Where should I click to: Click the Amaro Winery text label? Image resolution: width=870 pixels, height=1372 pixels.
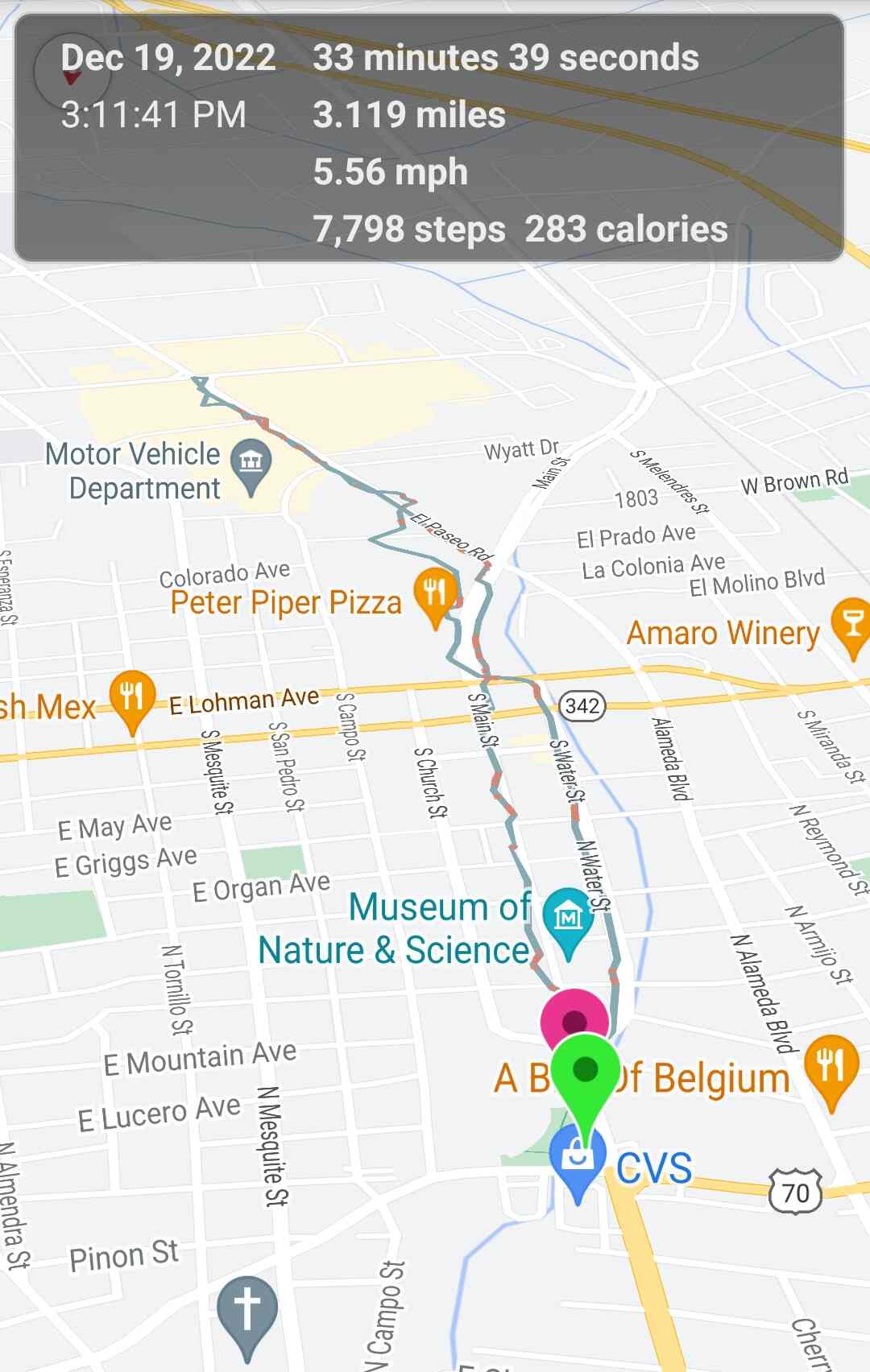click(722, 633)
